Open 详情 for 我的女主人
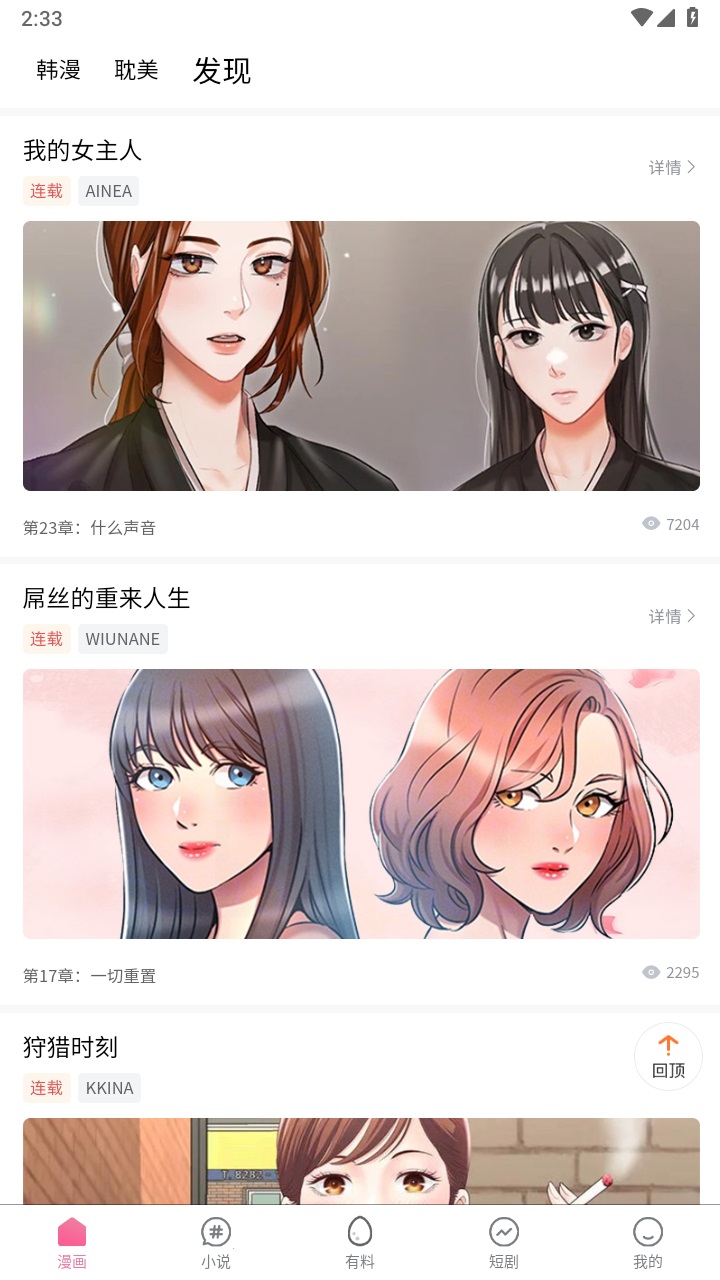Image resolution: width=720 pixels, height=1280 pixels. click(x=671, y=167)
